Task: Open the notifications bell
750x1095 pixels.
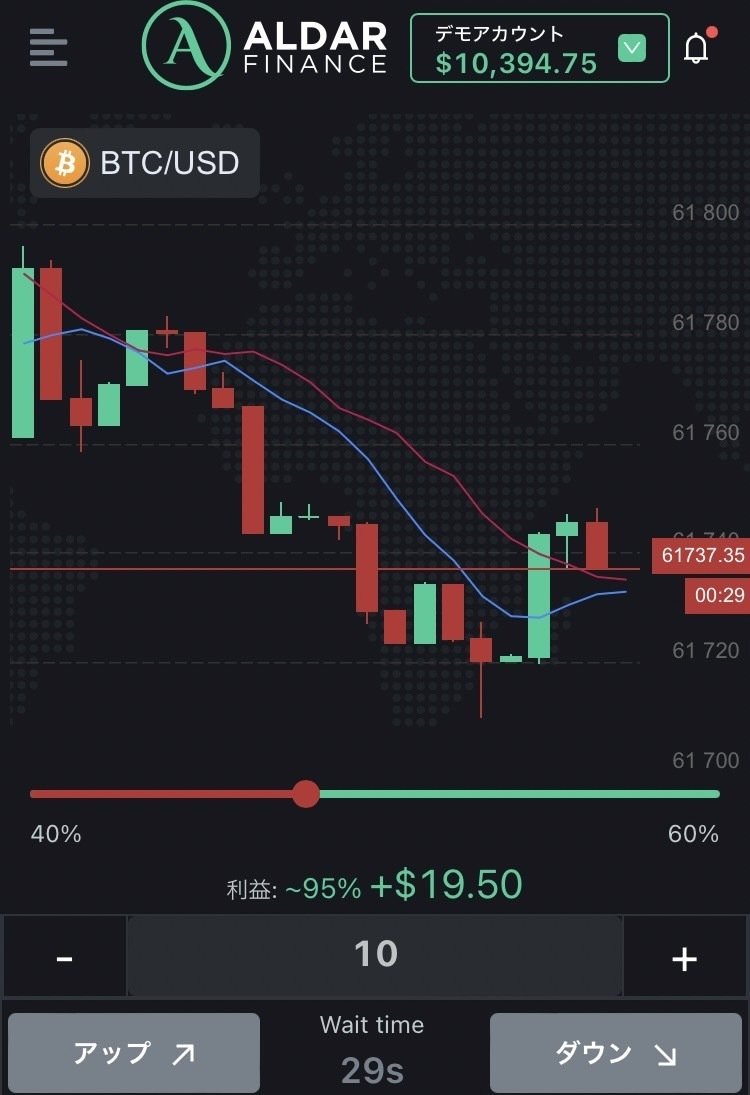Action: point(696,47)
